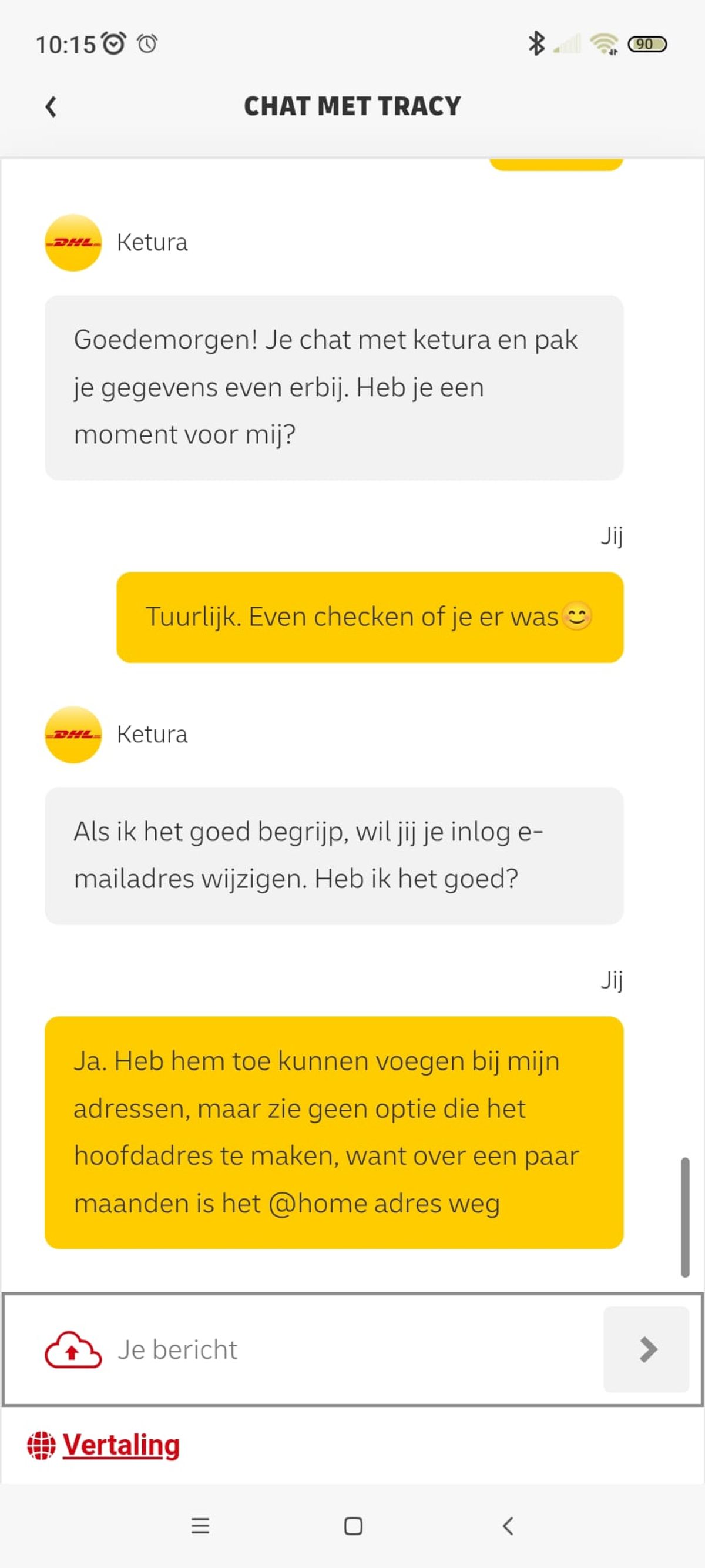Go to the home screen

(354, 1526)
